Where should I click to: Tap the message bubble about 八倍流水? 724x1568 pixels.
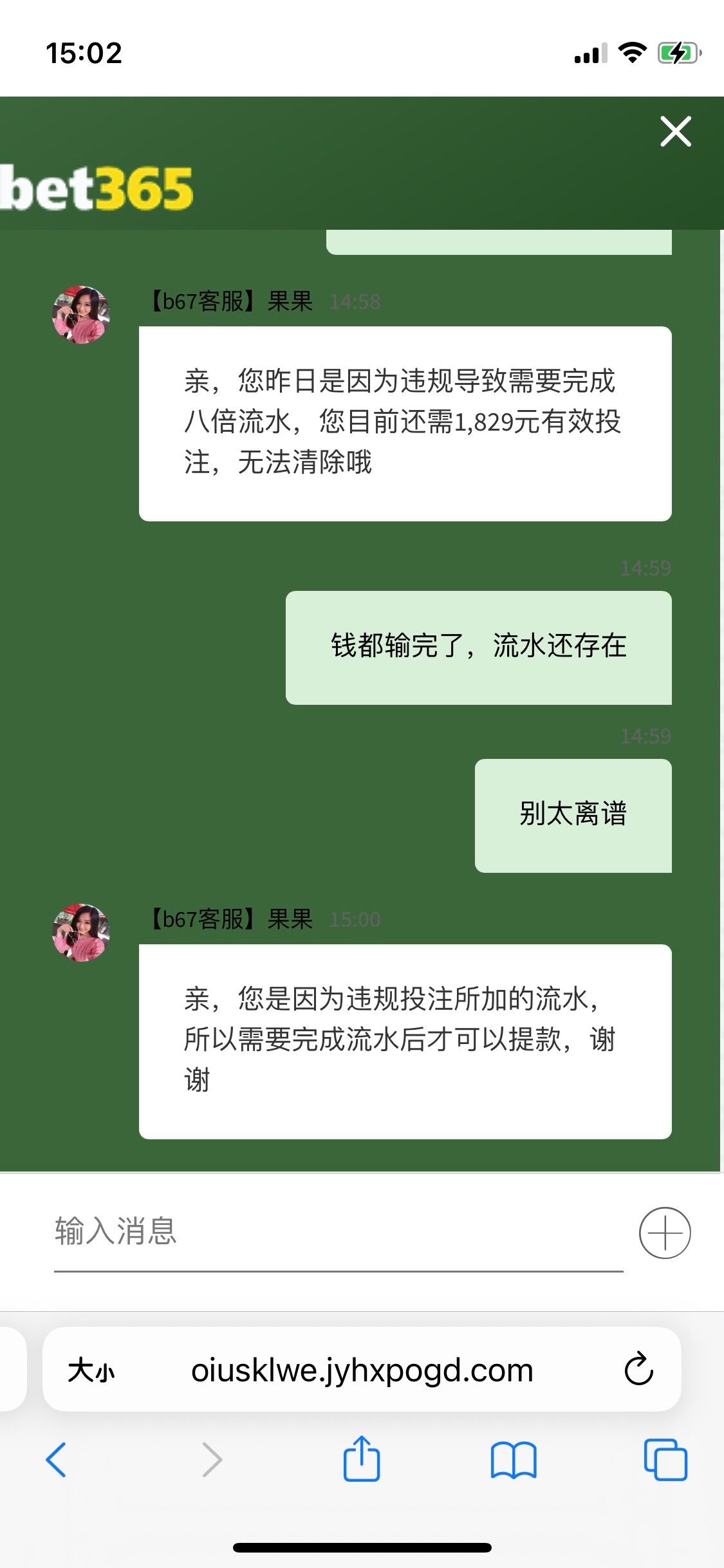[404, 423]
